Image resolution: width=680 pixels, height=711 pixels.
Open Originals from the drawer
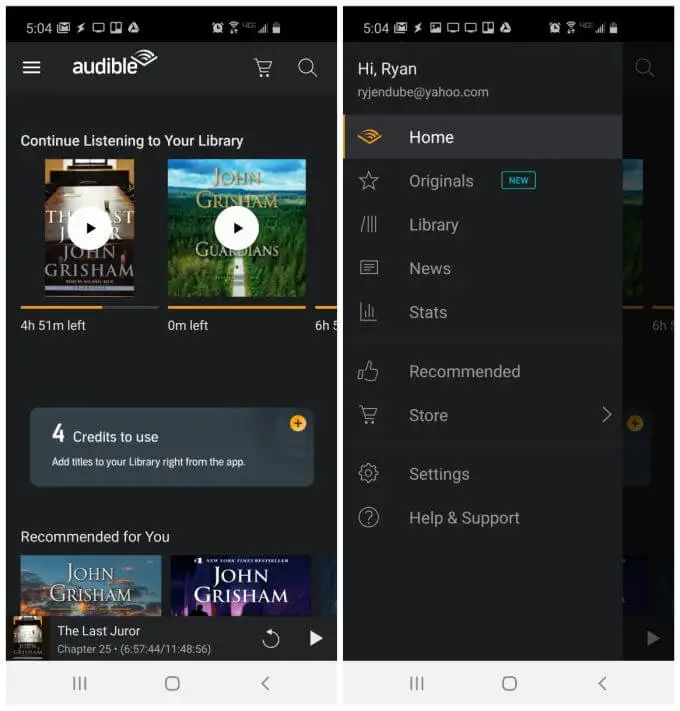pos(441,181)
